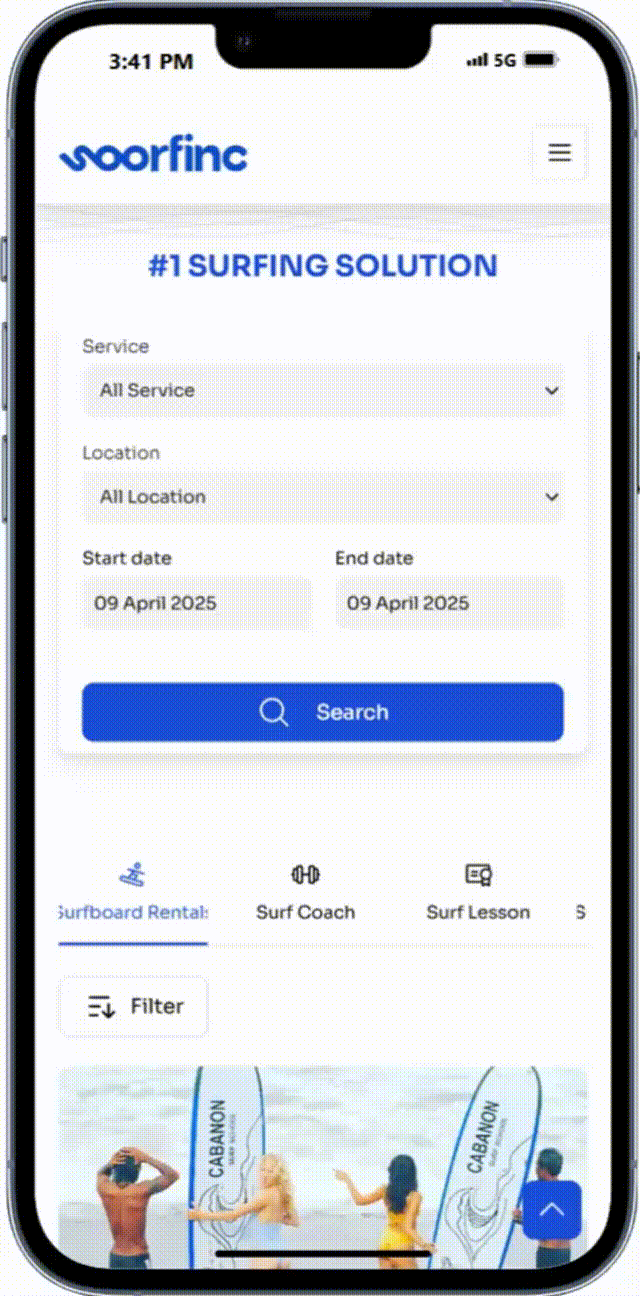The width and height of the screenshot is (640, 1296).
Task: Tap the soorfinc logo to go home
Action: [x=153, y=156]
